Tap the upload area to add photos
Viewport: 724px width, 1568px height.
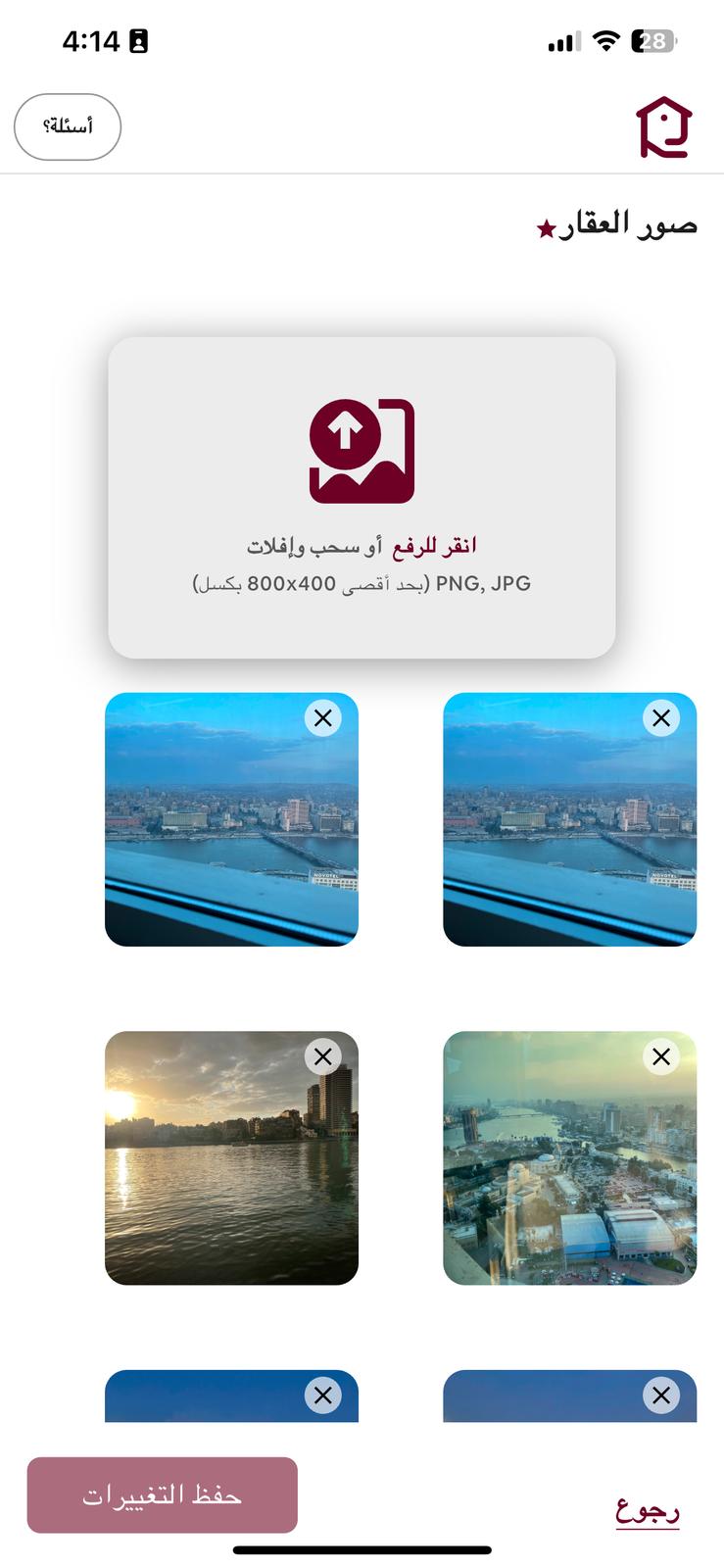[362, 497]
